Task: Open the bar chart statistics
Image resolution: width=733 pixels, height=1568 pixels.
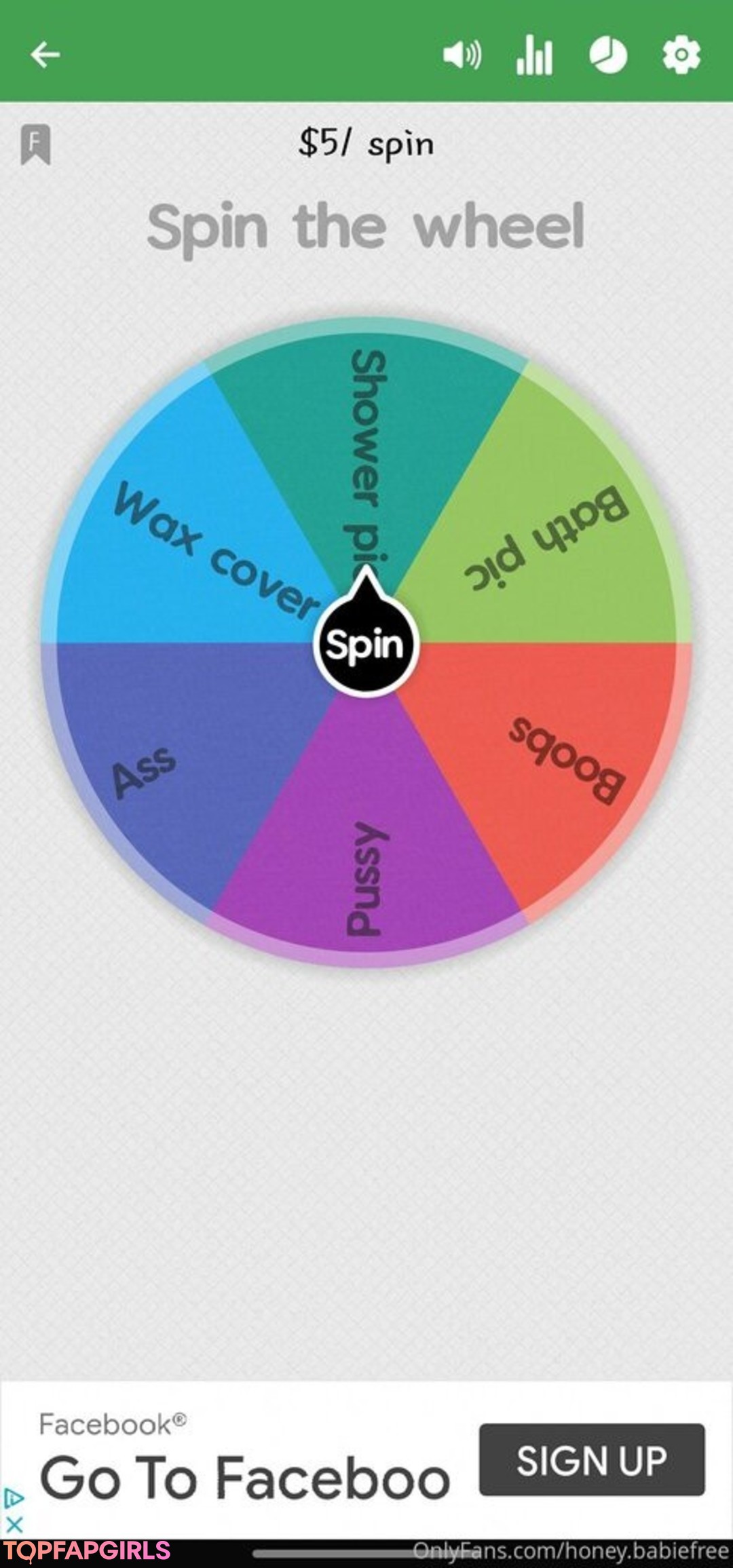Action: click(534, 55)
